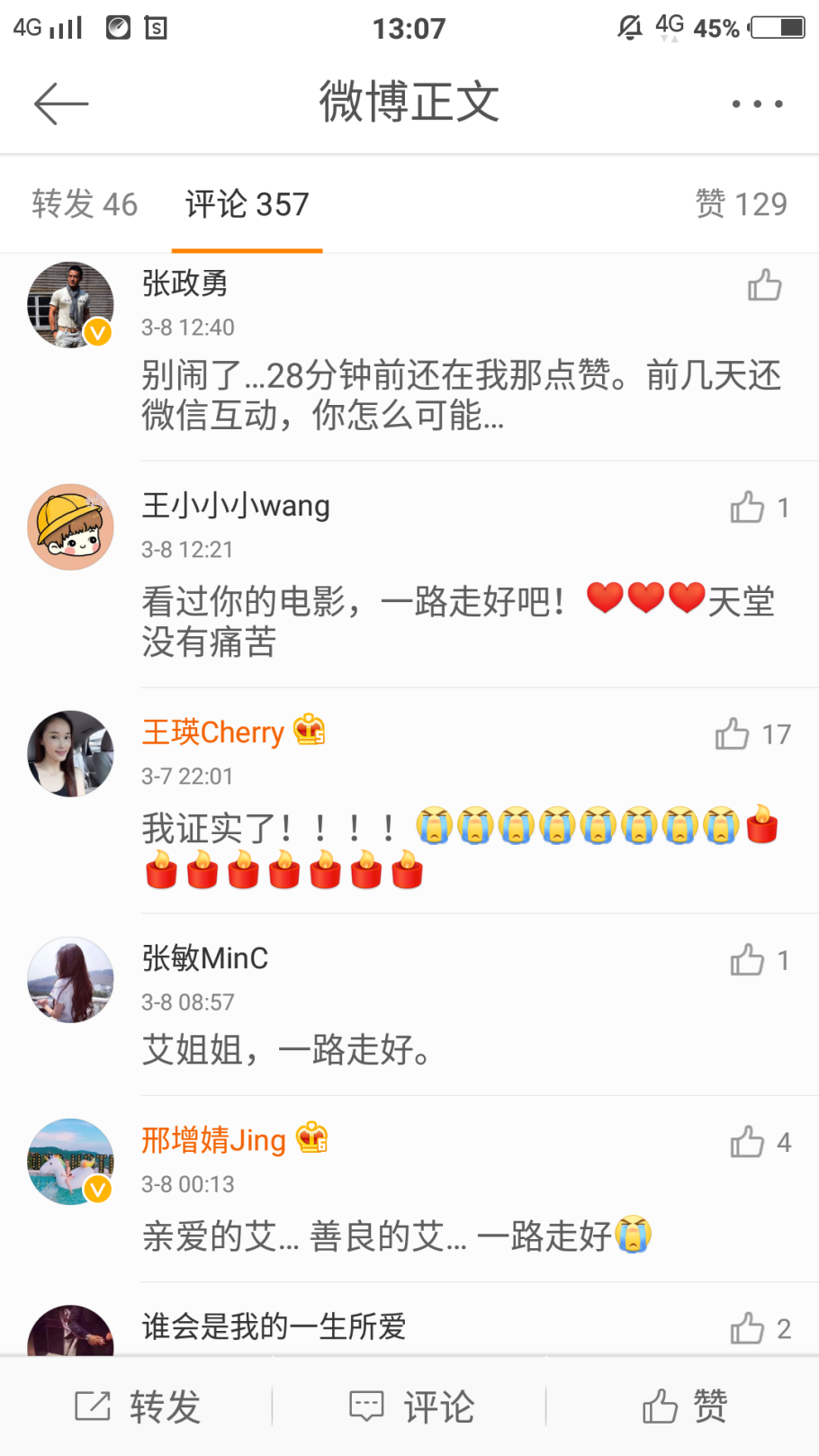This screenshot has height=1456, width=819.
Task: Open 王瑛Cherry's username link
Action: point(213,732)
